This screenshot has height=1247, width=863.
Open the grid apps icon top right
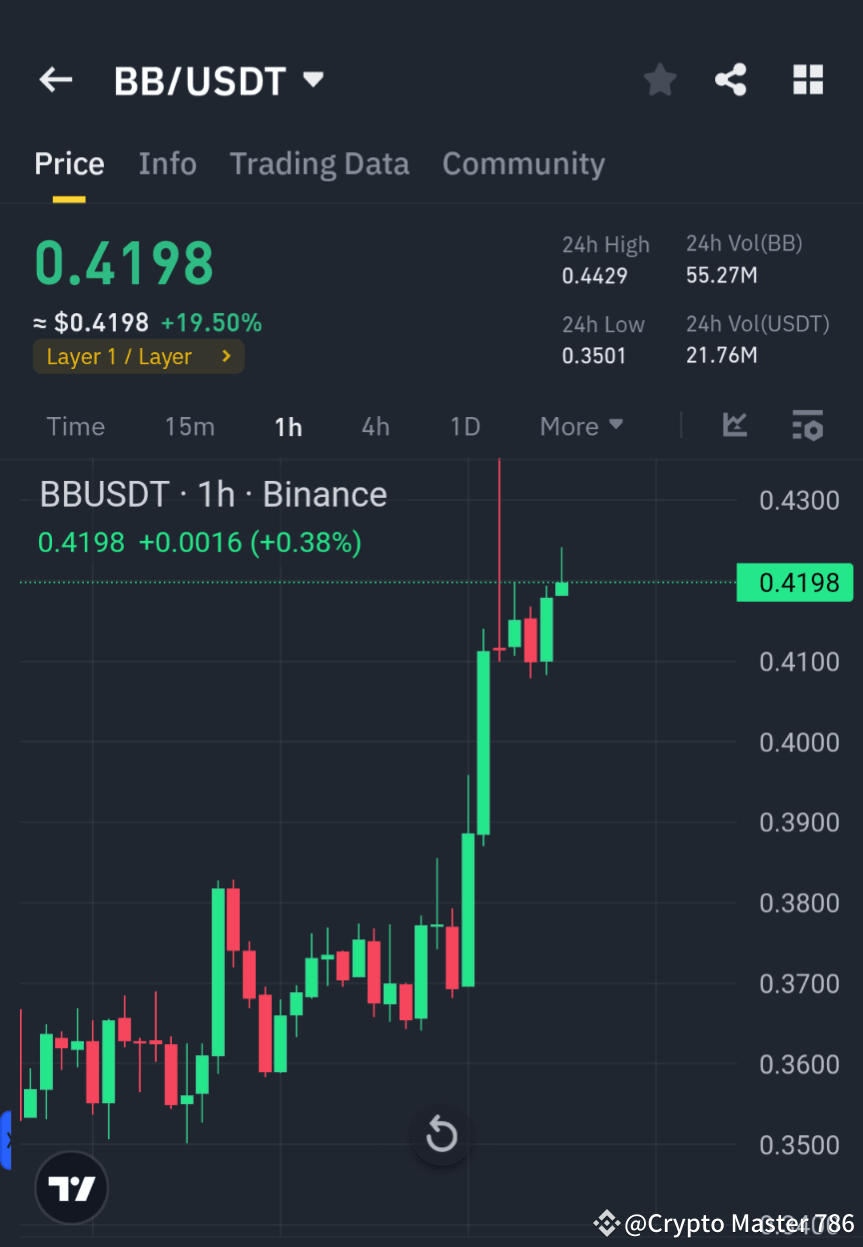807,80
